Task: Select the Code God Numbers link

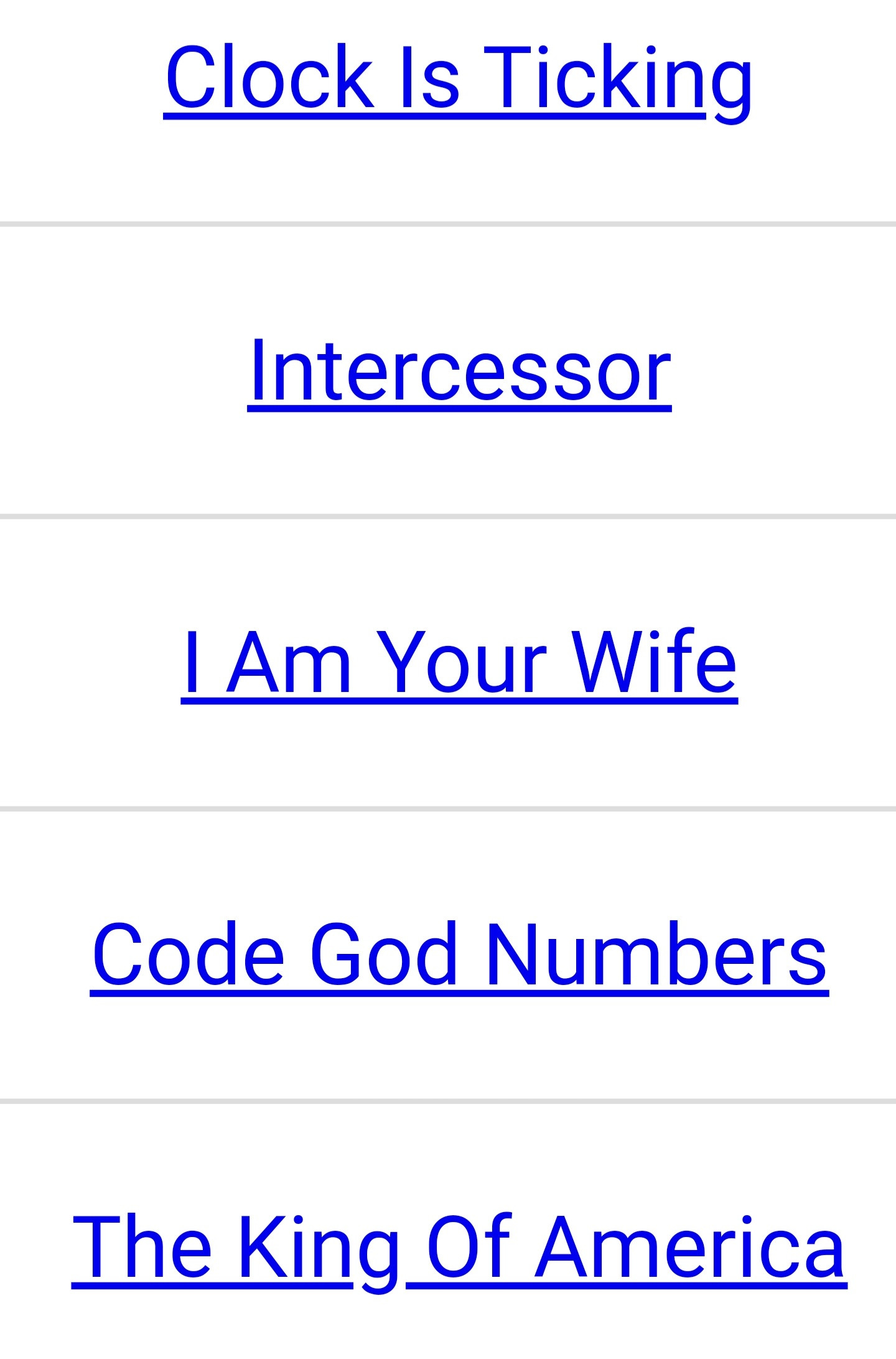Action: [459, 955]
